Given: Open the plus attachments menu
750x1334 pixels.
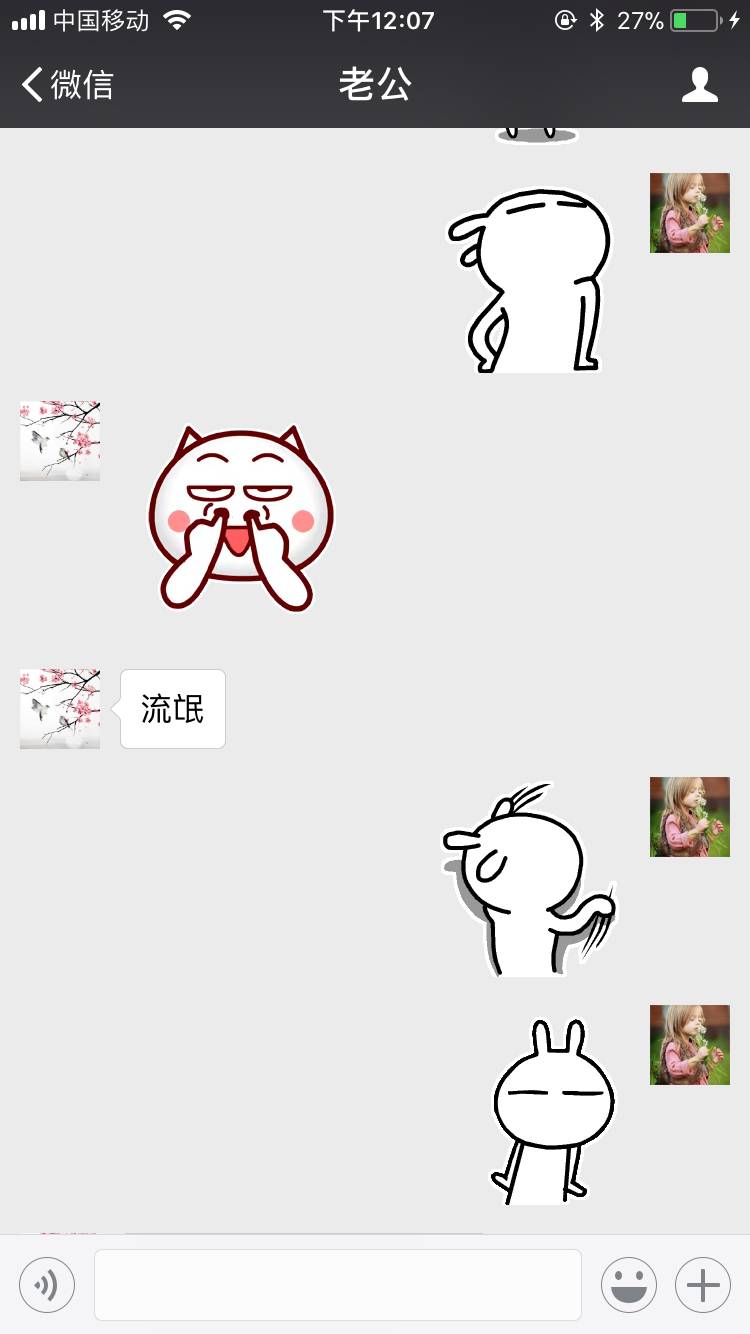Looking at the screenshot, I should [x=703, y=1284].
